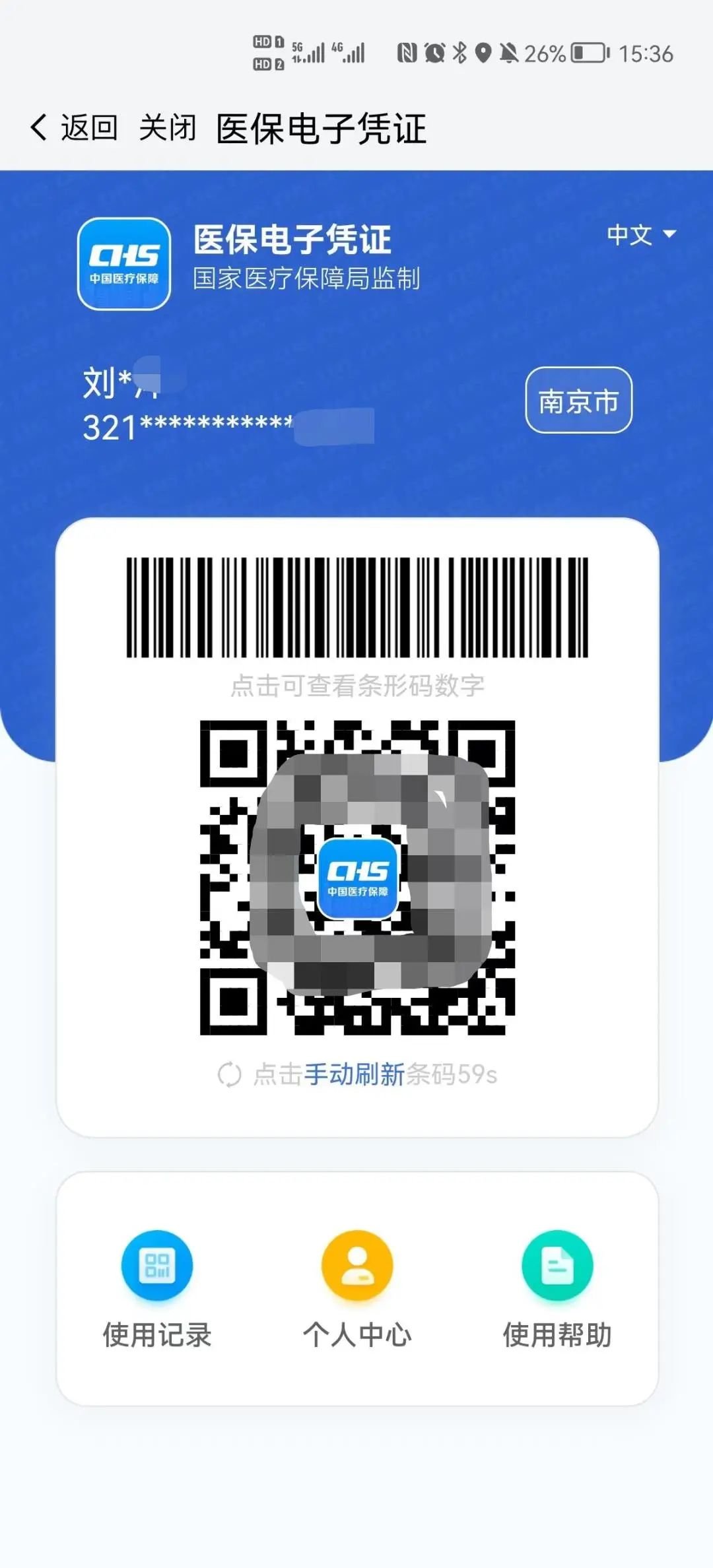The image size is (713, 1568).
Task: Tap 手动刷新 to refresh the code
Action: (354, 1075)
